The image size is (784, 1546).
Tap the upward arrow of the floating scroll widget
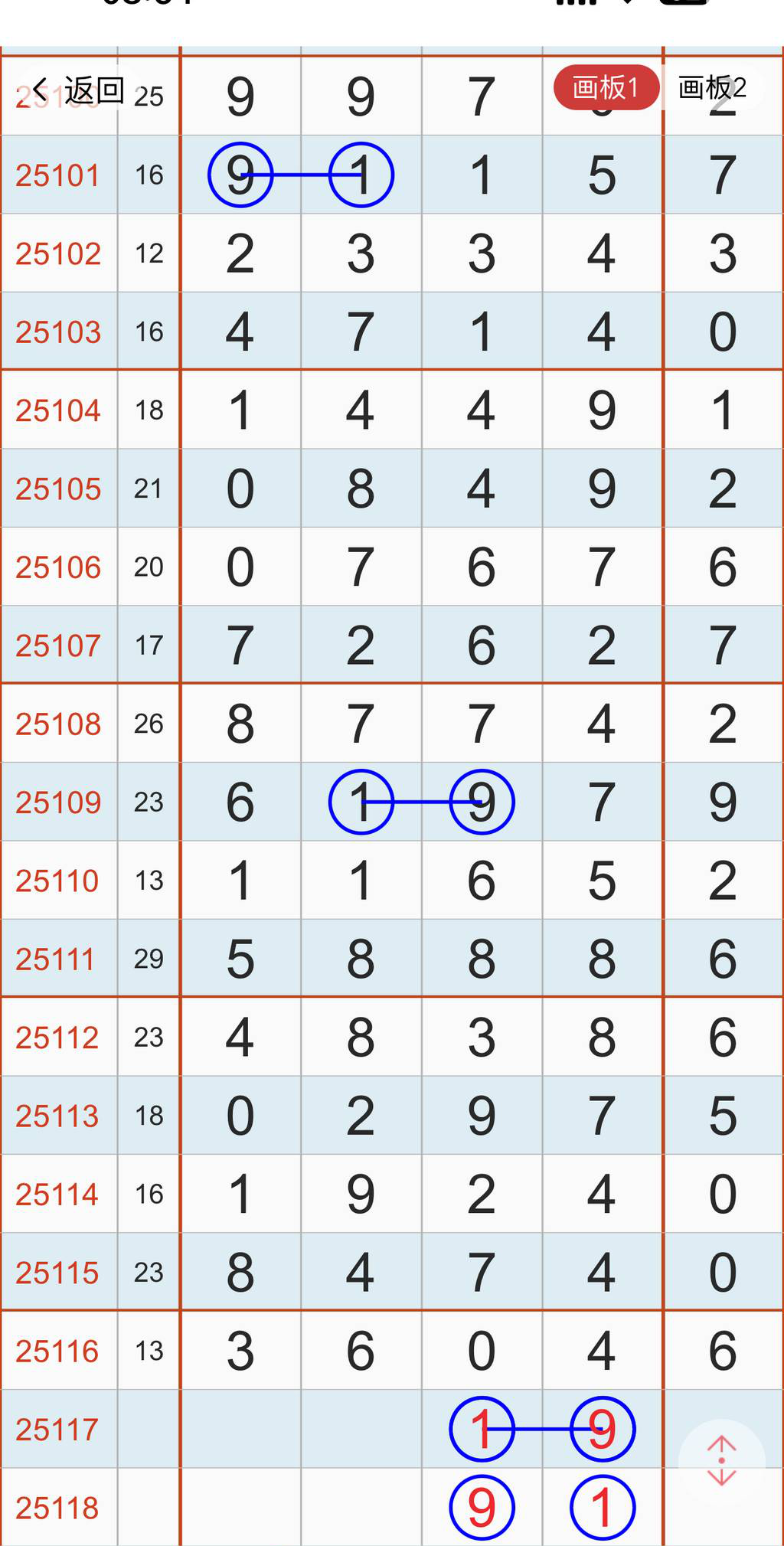(721, 1443)
